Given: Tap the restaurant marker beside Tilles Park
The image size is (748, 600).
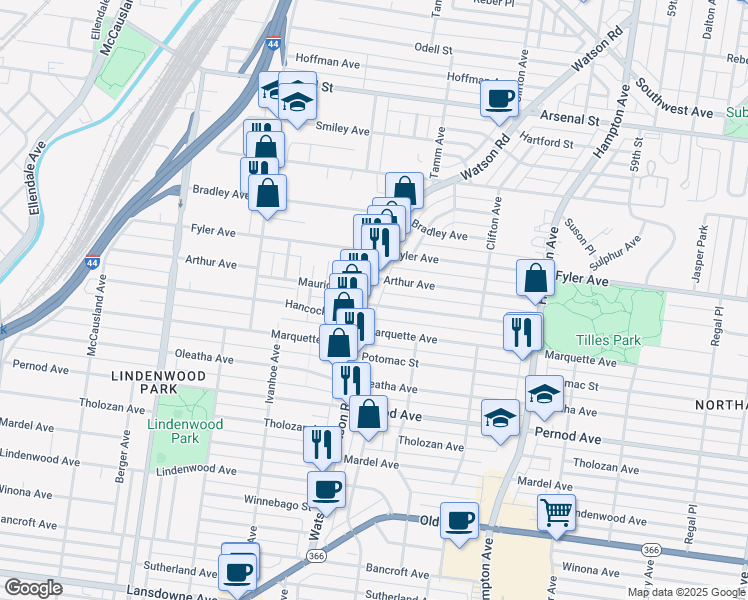Looking at the screenshot, I should [521, 332].
